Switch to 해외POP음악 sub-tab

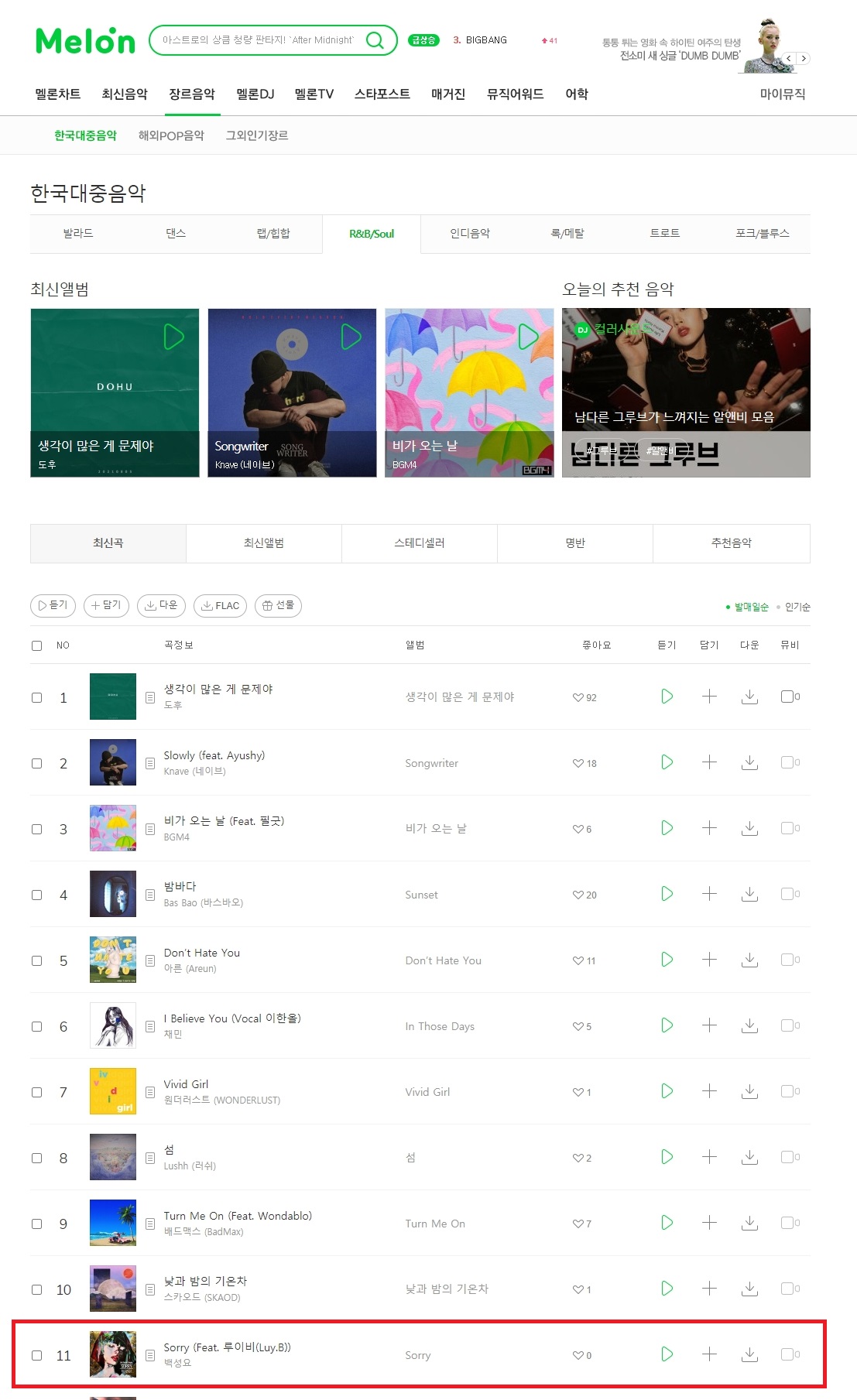click(171, 135)
